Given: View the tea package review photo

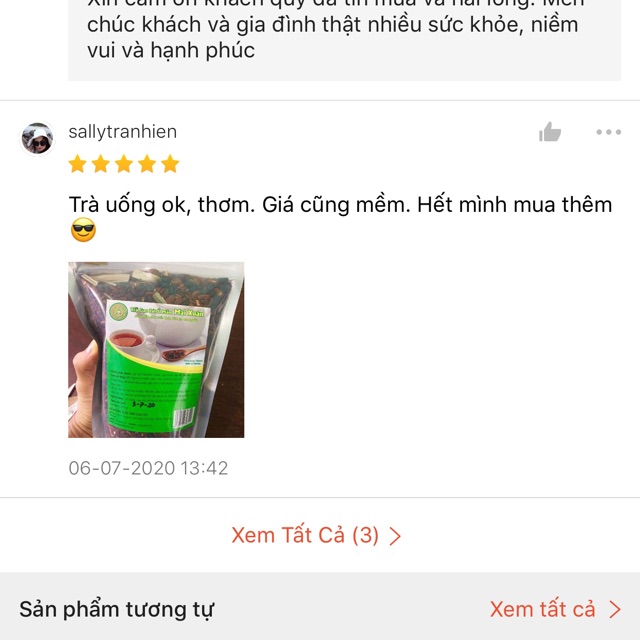Looking at the screenshot, I should point(156,350).
